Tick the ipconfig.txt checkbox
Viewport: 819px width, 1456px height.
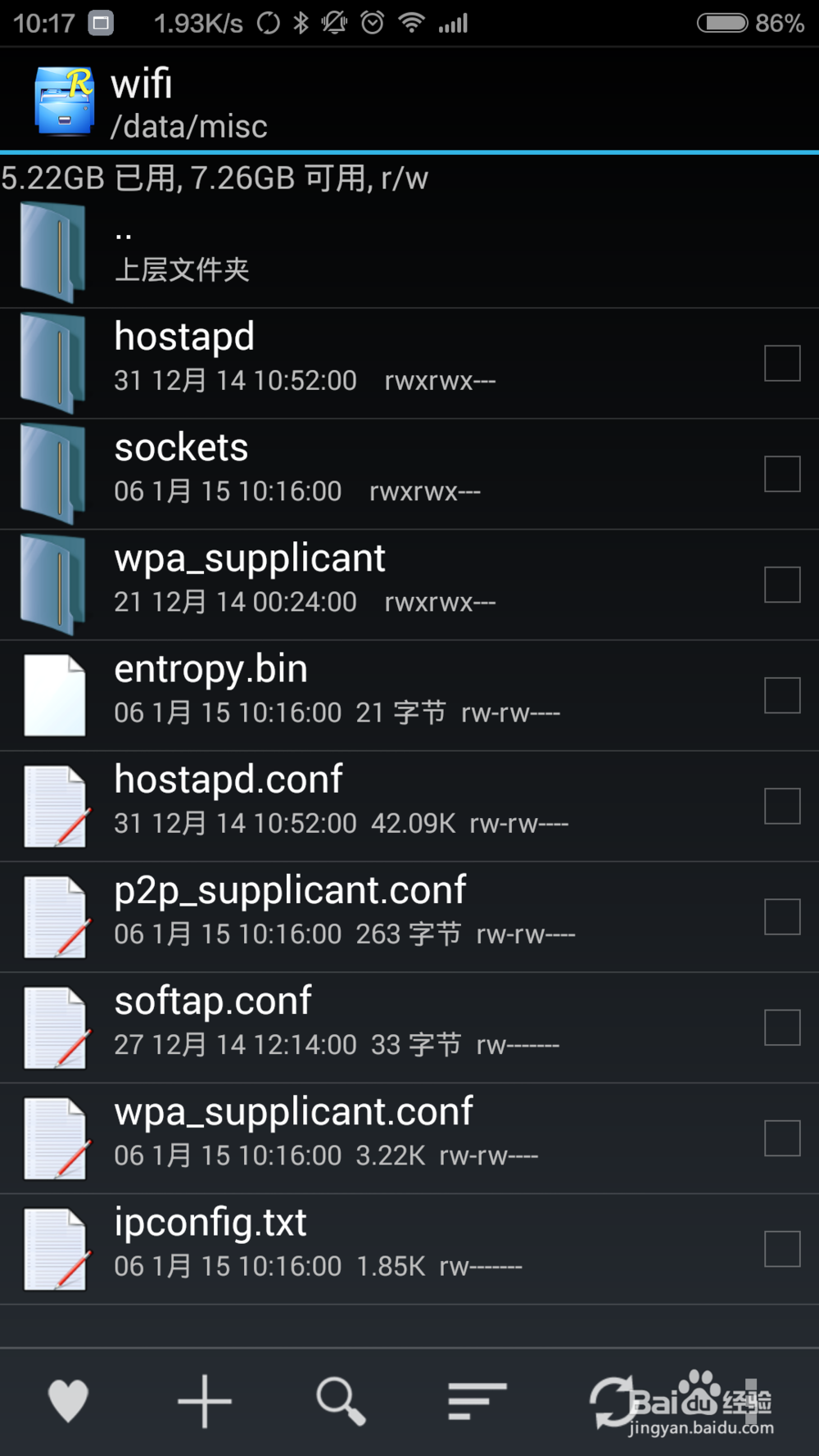pyautogui.click(x=782, y=1248)
